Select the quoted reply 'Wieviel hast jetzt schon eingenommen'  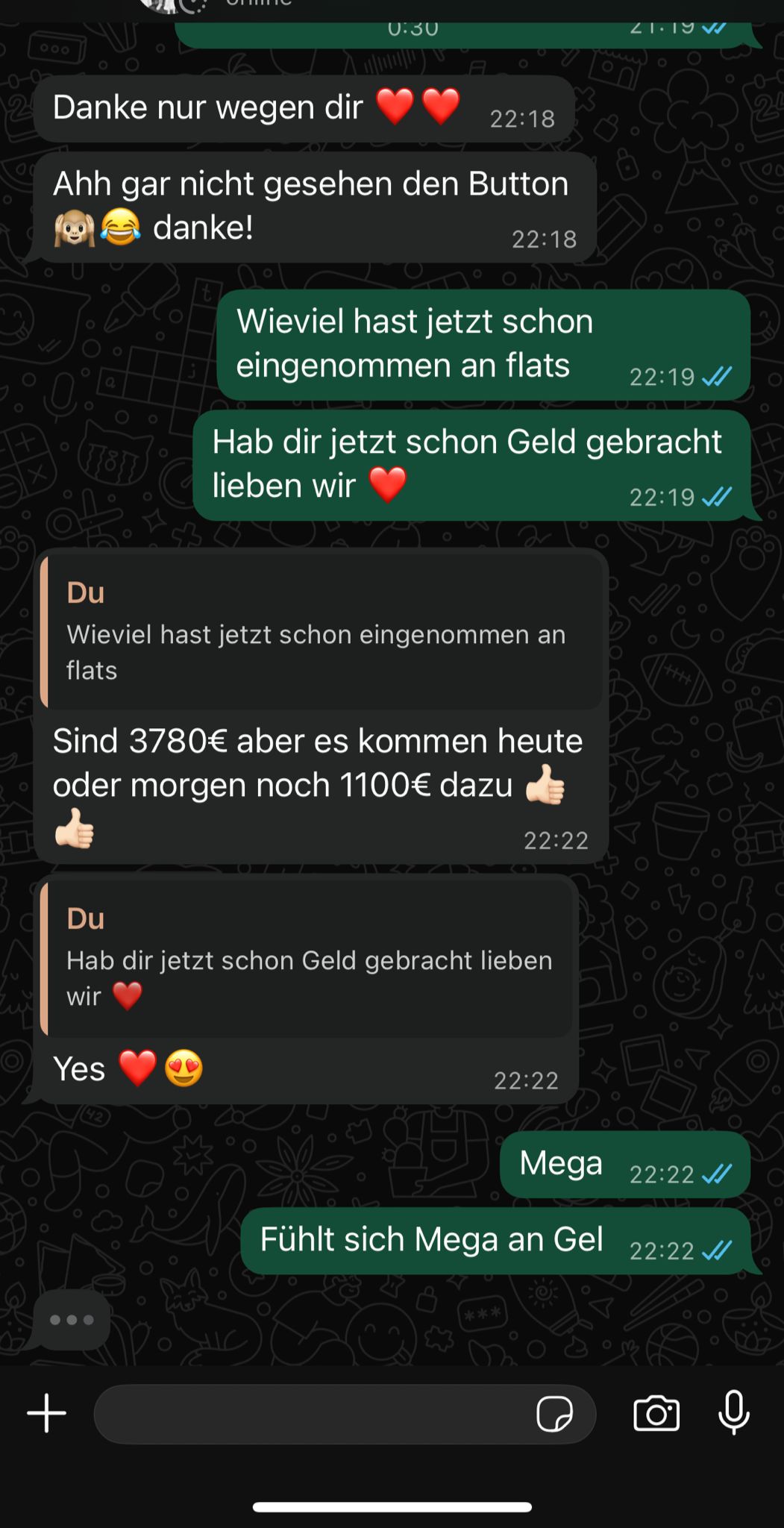(x=321, y=634)
